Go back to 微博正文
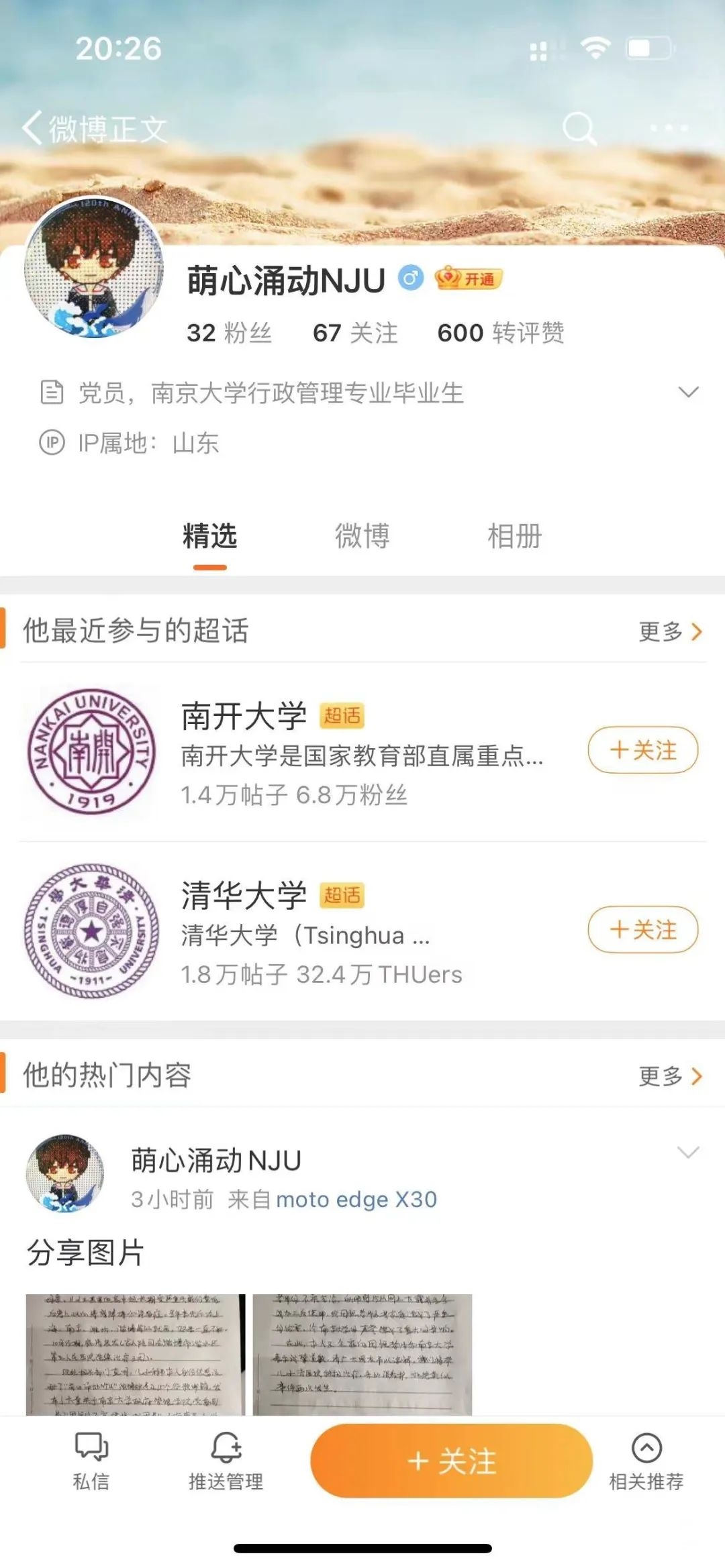The width and height of the screenshot is (725, 1568). pos(94,129)
